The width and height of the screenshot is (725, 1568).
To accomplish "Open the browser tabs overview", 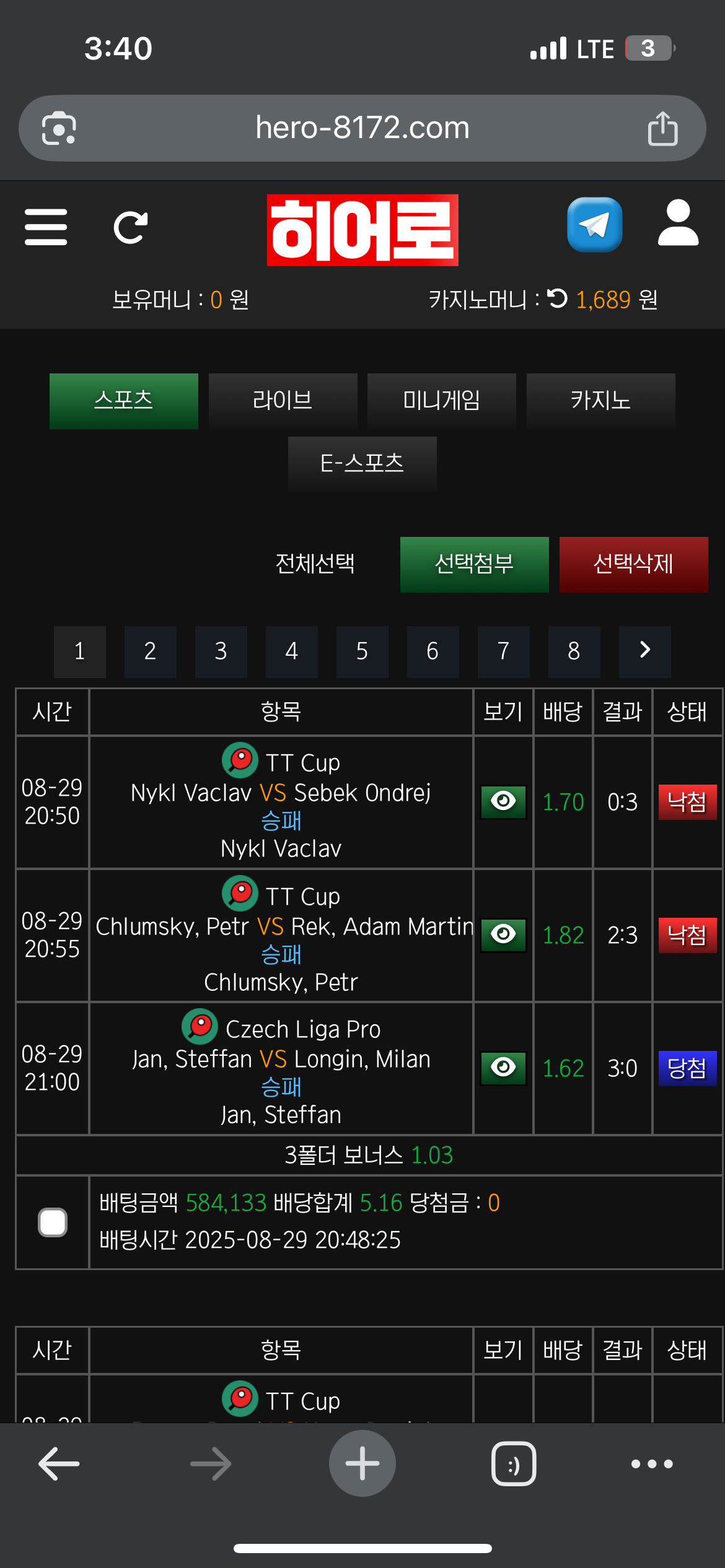I will 514,1464.
